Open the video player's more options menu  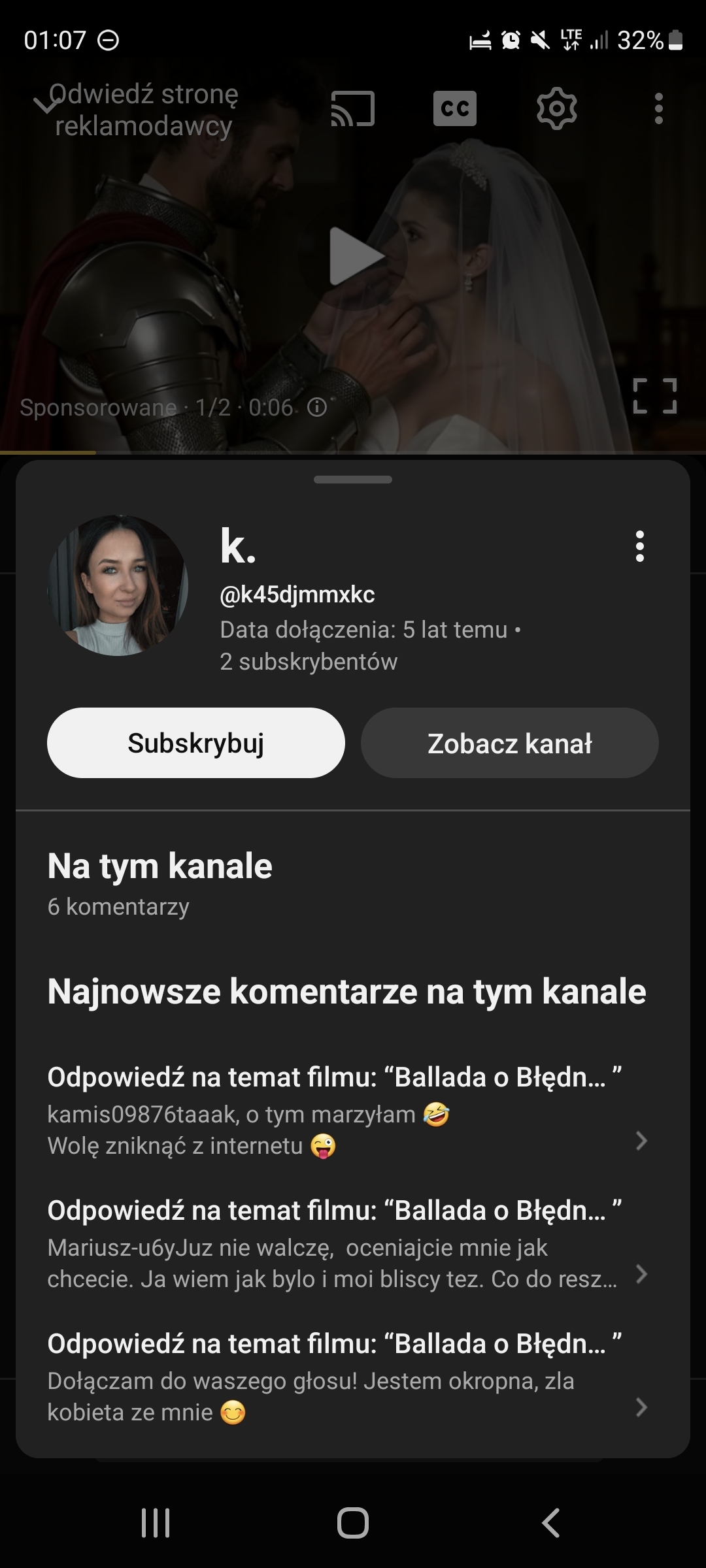pyautogui.click(x=658, y=108)
